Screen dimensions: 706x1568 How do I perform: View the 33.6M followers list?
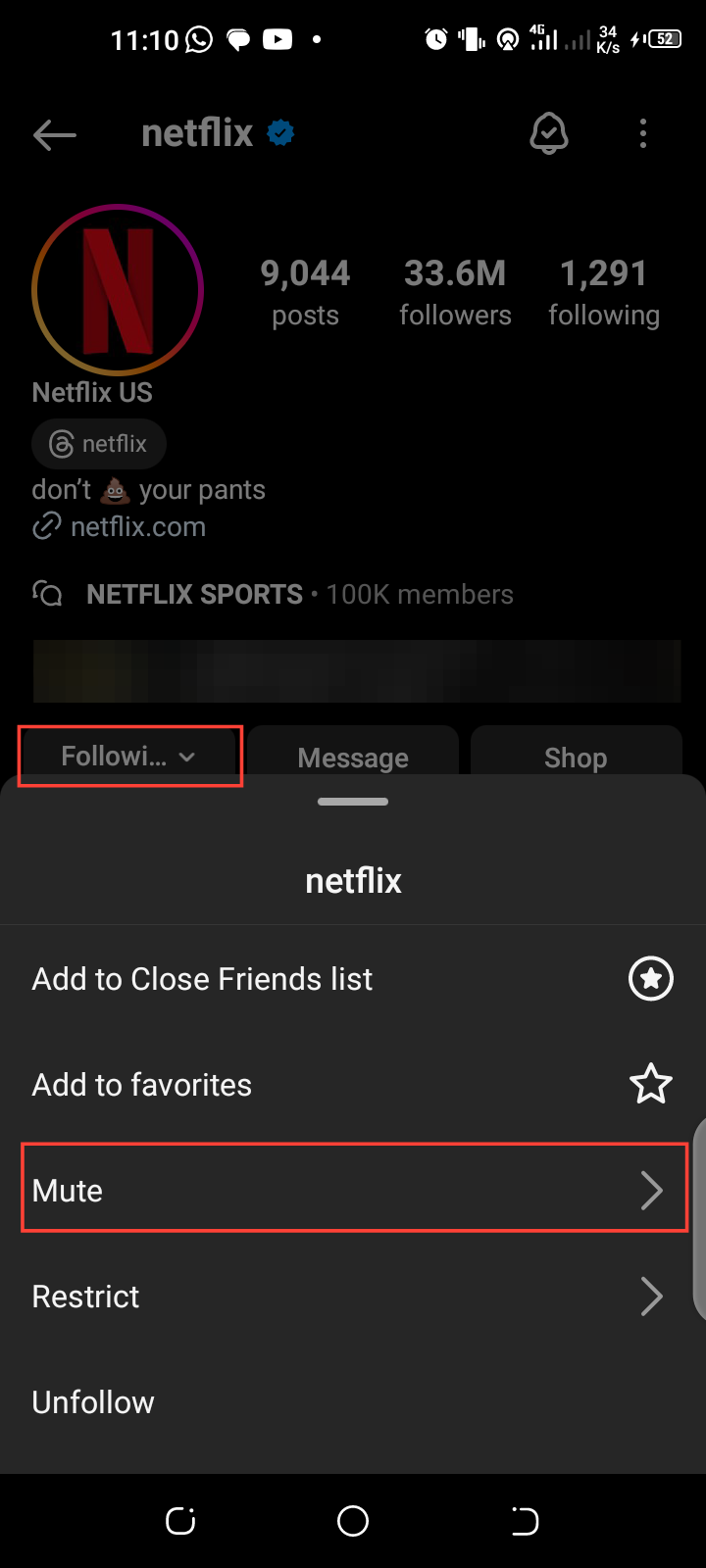click(455, 292)
